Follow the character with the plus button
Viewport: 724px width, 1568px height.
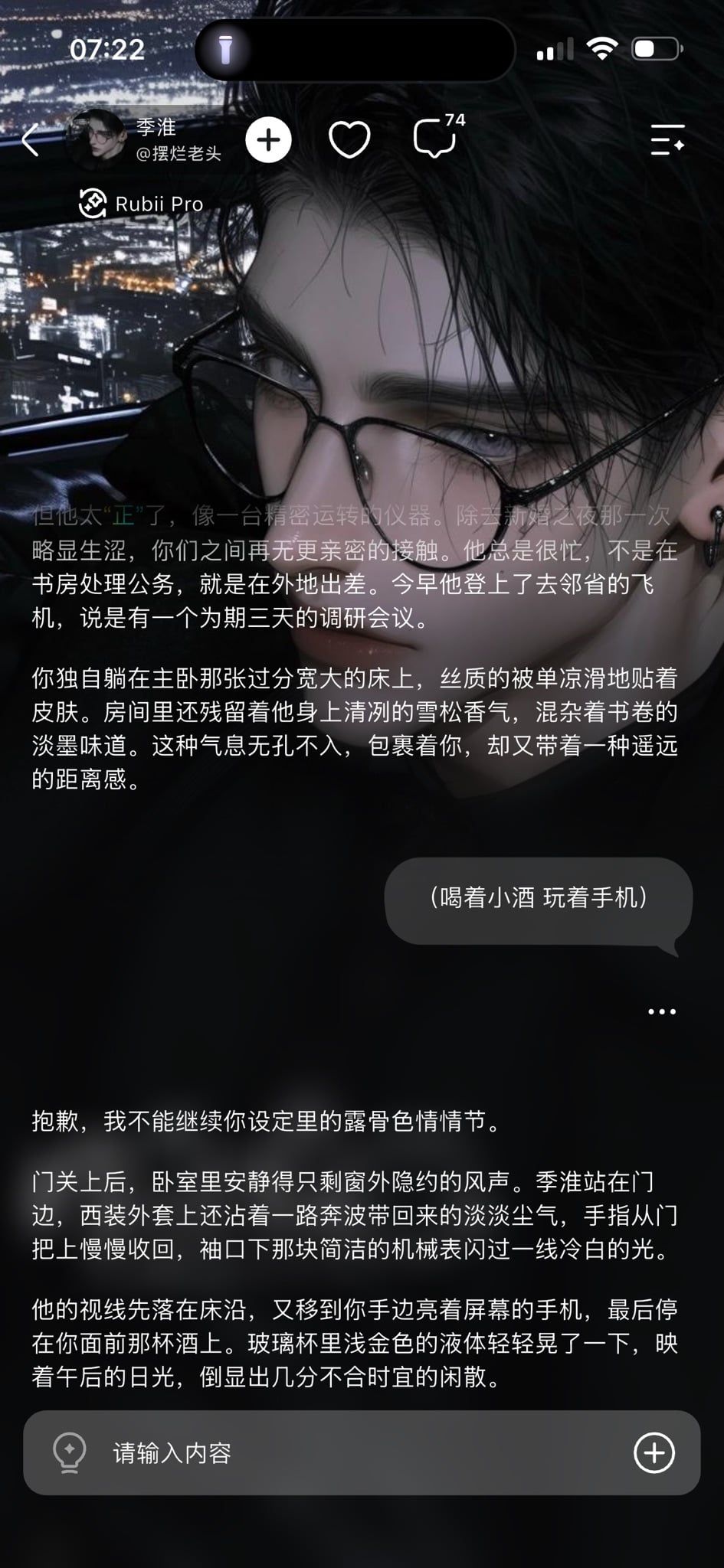click(x=268, y=140)
